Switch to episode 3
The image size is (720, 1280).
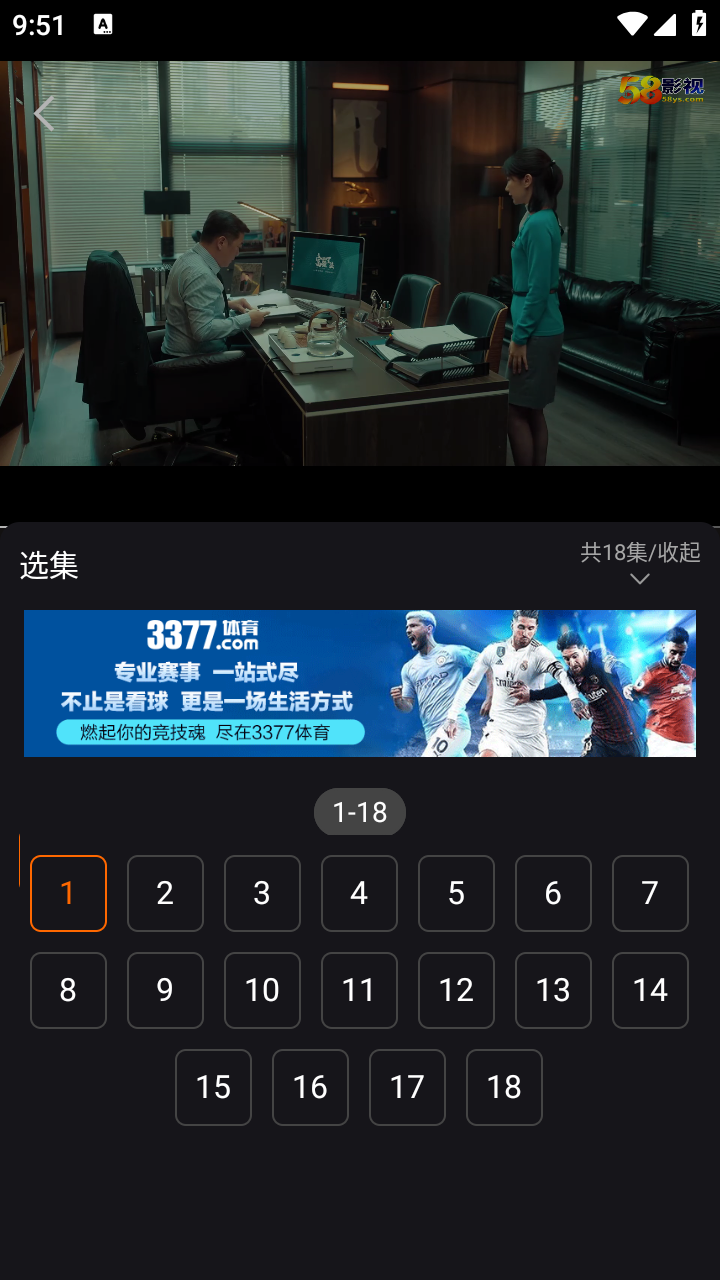262,893
